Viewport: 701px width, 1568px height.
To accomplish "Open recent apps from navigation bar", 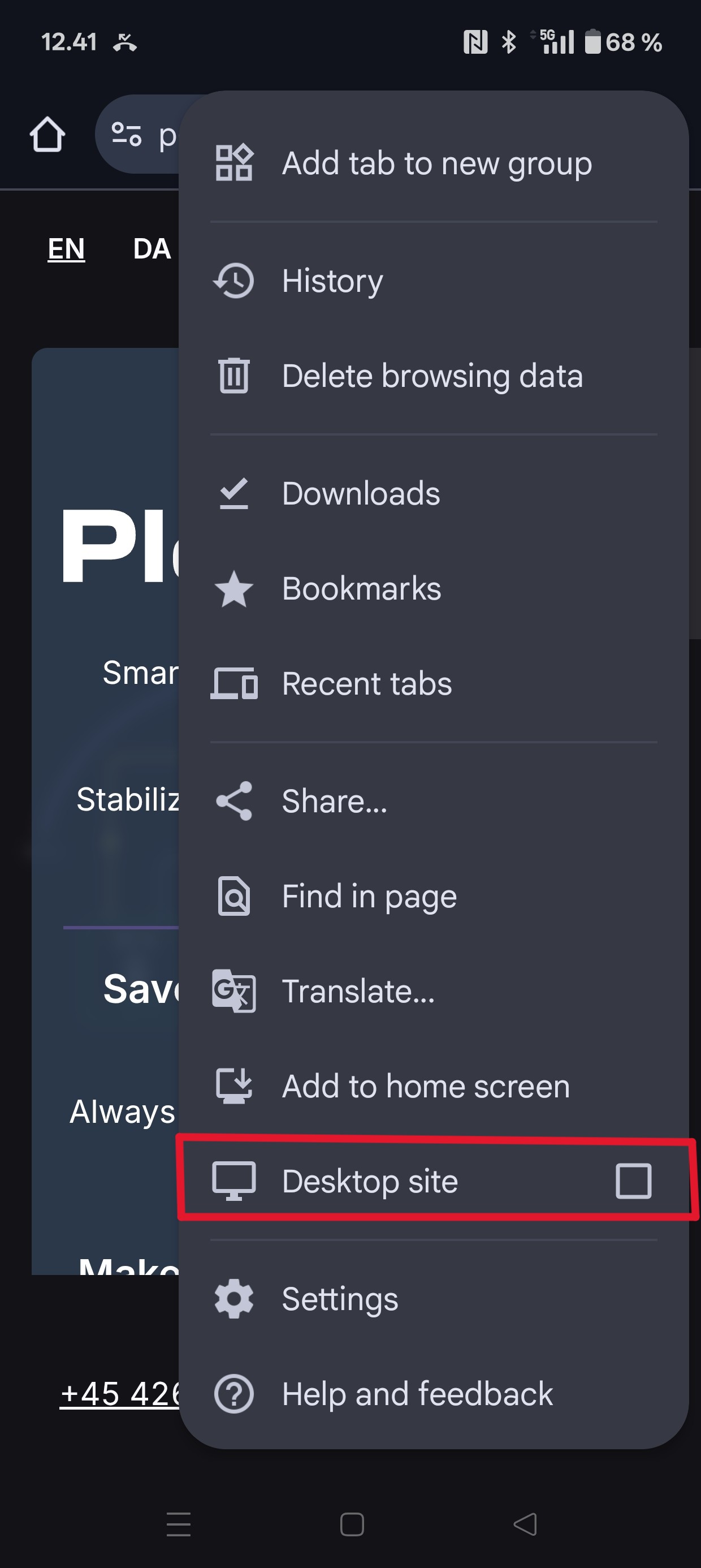I will pos(178,1524).
